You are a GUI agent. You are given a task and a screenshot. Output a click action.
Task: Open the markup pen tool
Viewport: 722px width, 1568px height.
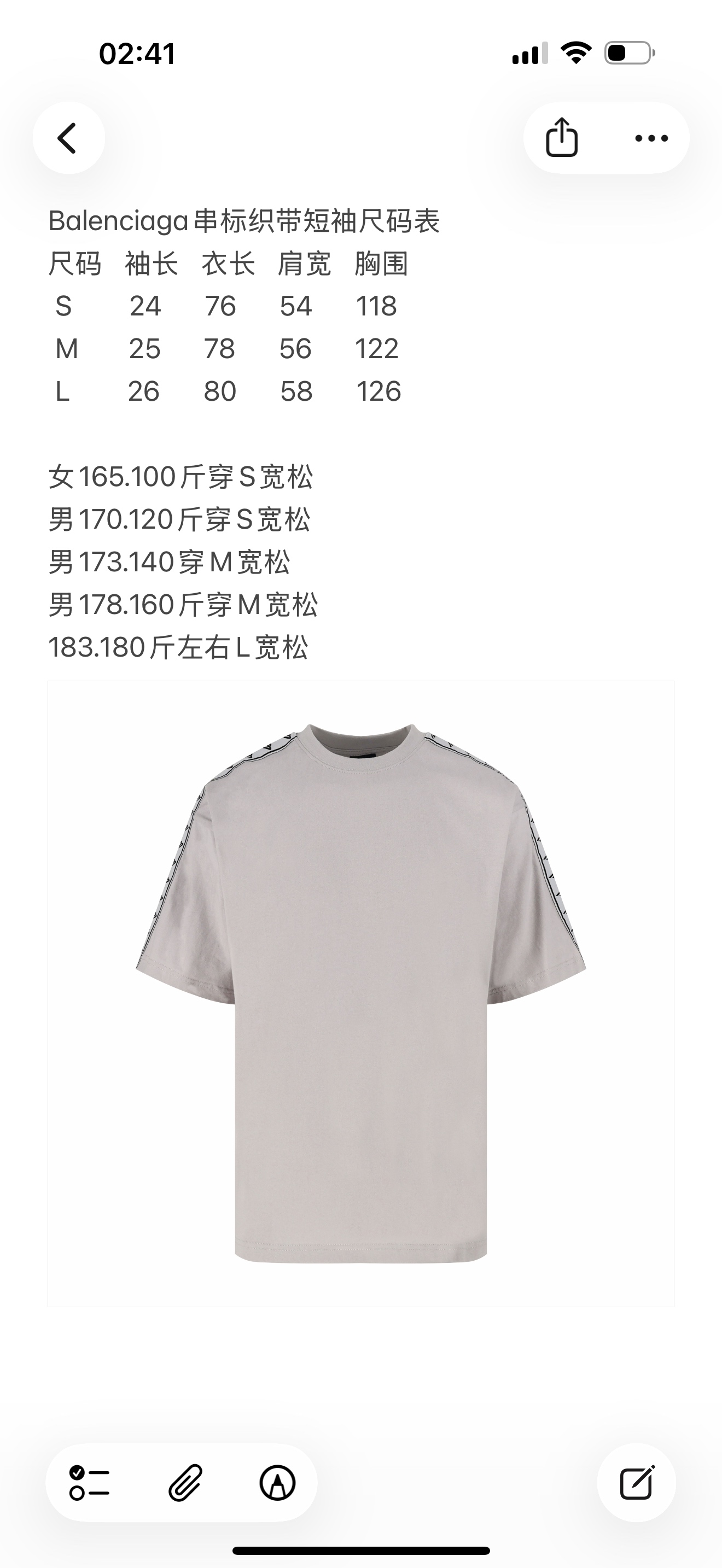point(278,1482)
